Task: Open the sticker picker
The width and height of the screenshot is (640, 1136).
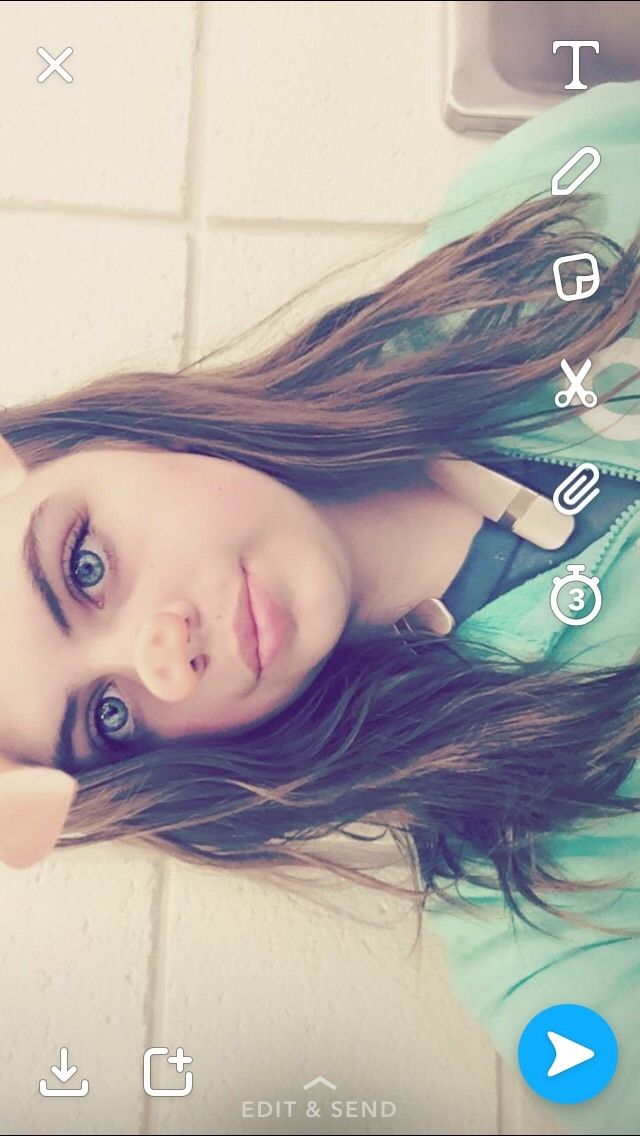Action: (576, 277)
